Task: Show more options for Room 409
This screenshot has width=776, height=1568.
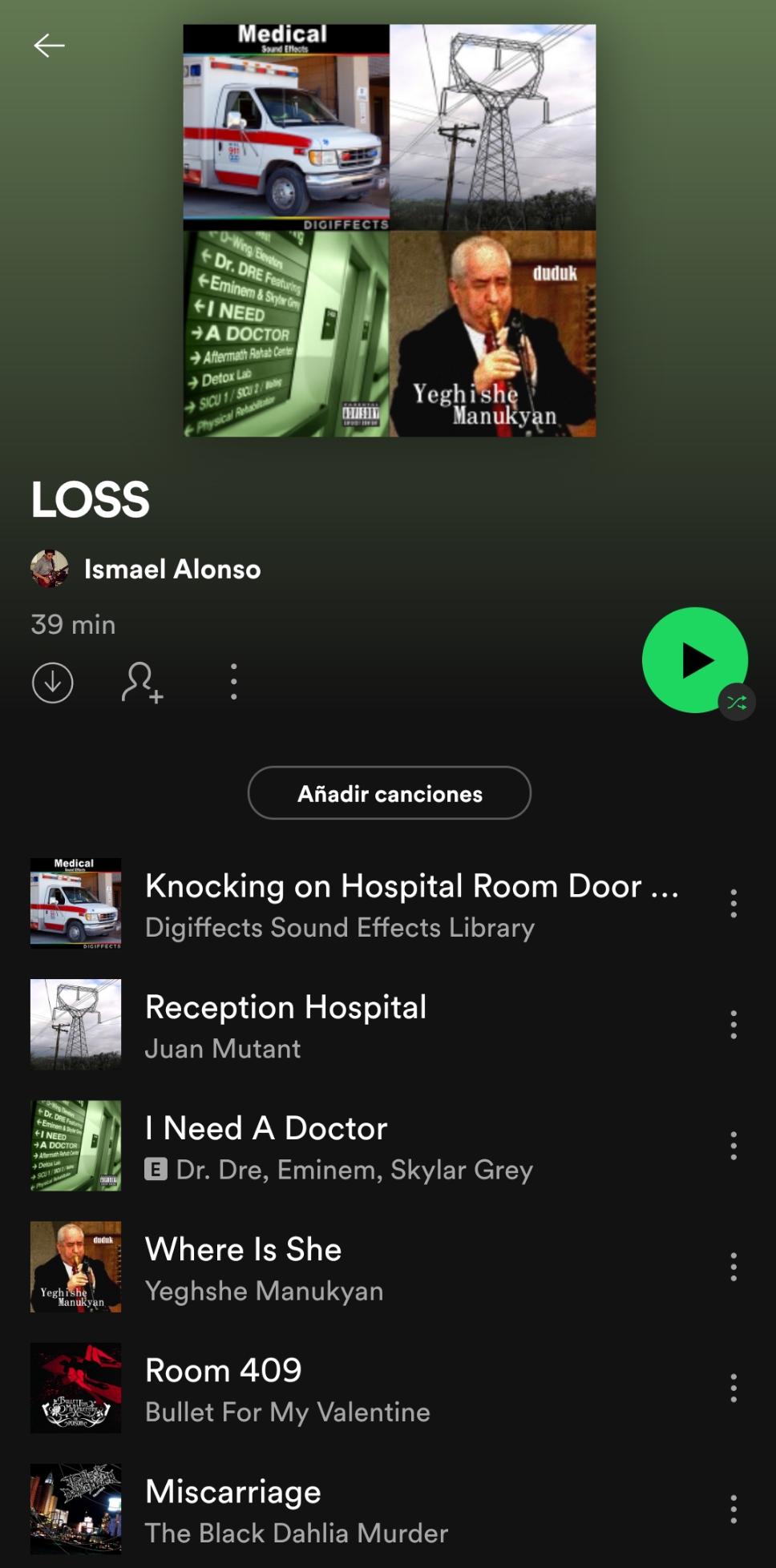Action: [734, 1388]
